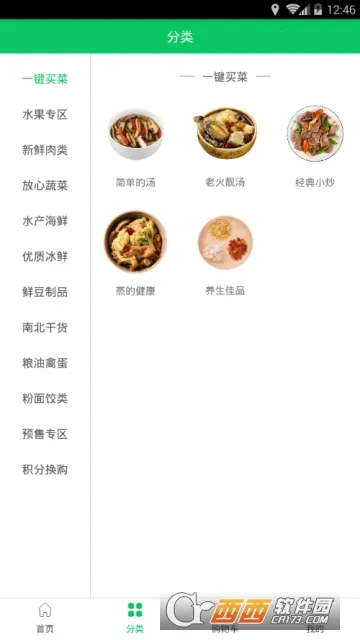Select the 粉面饺类 category
360x640 pixels.
point(45,399)
